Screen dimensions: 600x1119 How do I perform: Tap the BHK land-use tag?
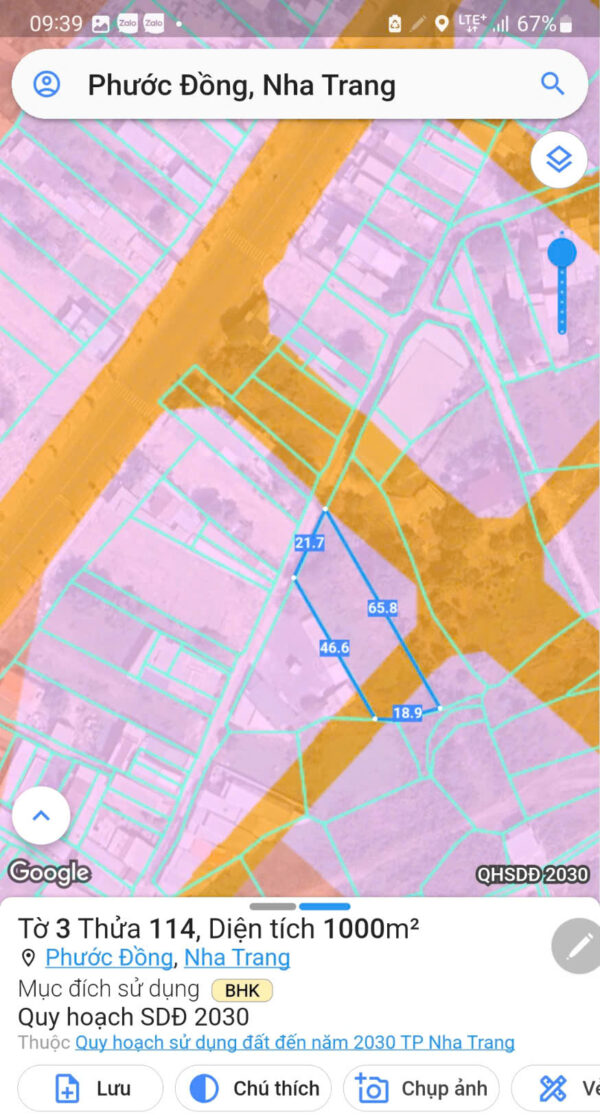point(241,990)
